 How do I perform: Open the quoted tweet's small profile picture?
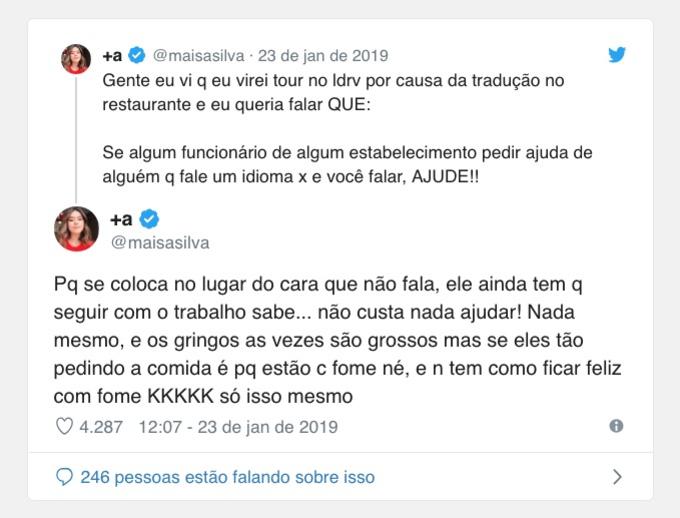coord(76,59)
